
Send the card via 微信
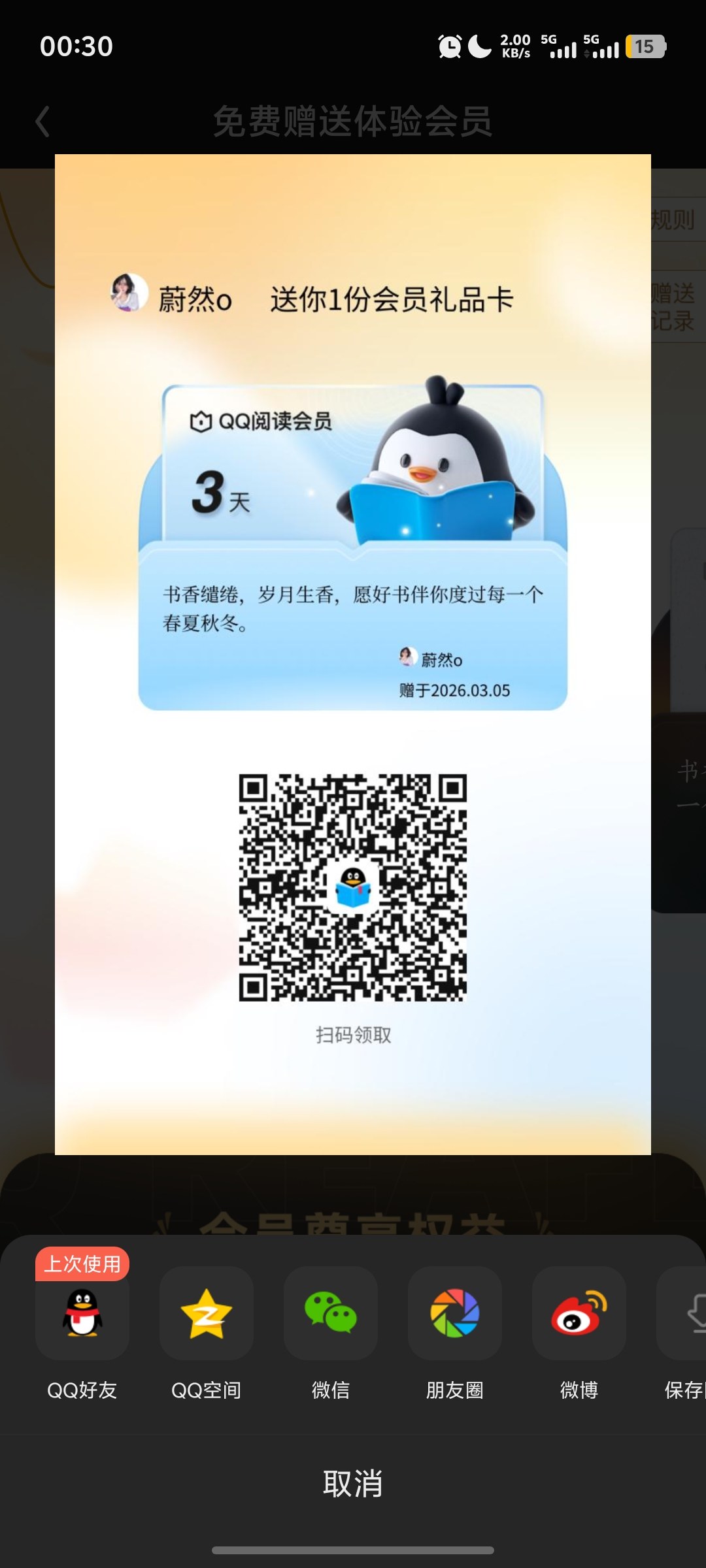pos(331,1313)
